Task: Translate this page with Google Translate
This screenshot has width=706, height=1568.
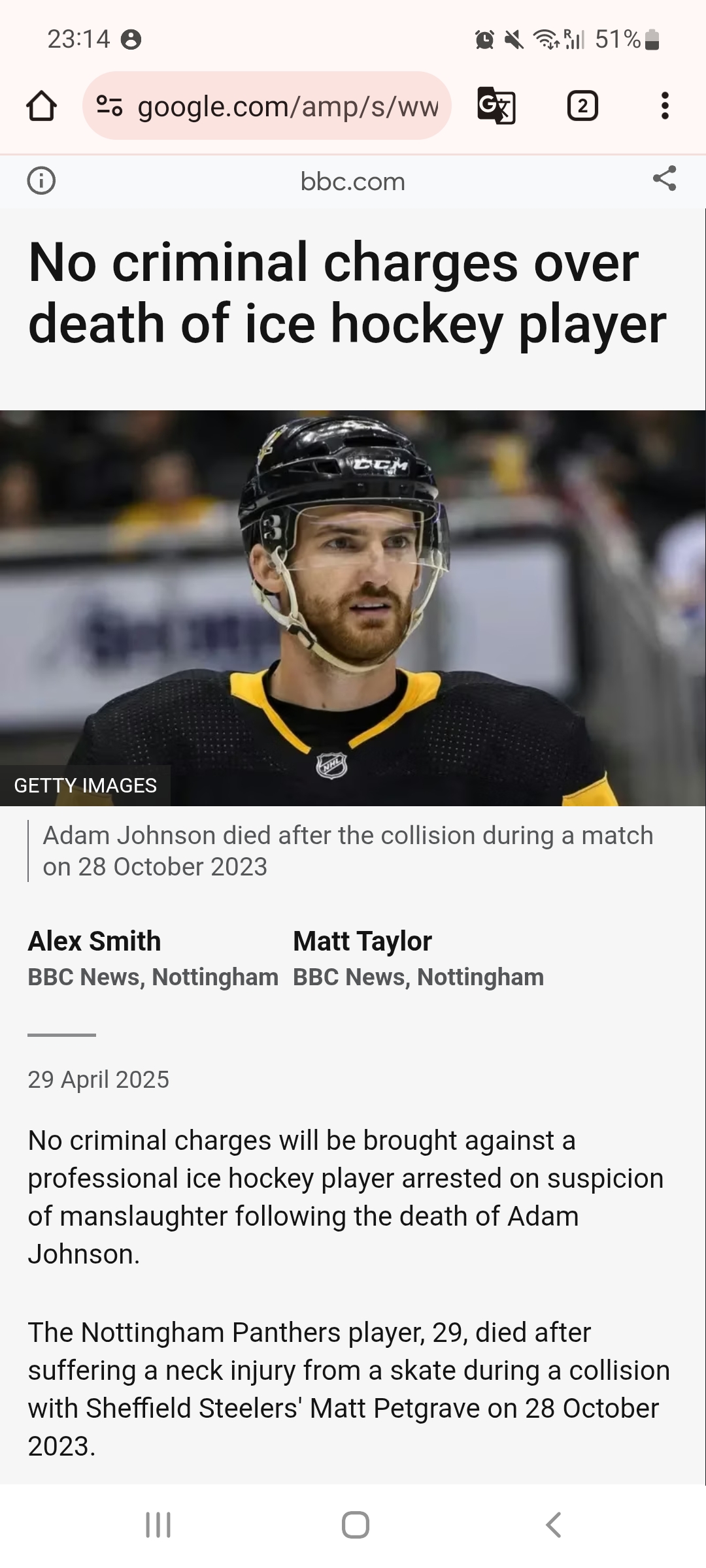Action: click(x=496, y=106)
